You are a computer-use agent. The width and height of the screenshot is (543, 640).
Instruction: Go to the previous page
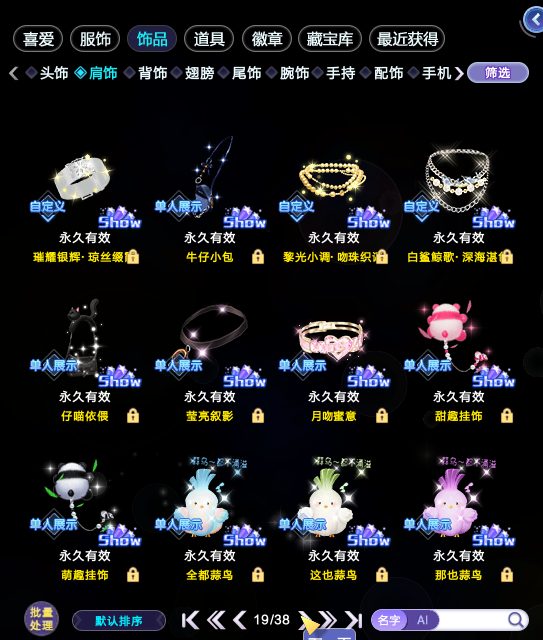click(240, 620)
